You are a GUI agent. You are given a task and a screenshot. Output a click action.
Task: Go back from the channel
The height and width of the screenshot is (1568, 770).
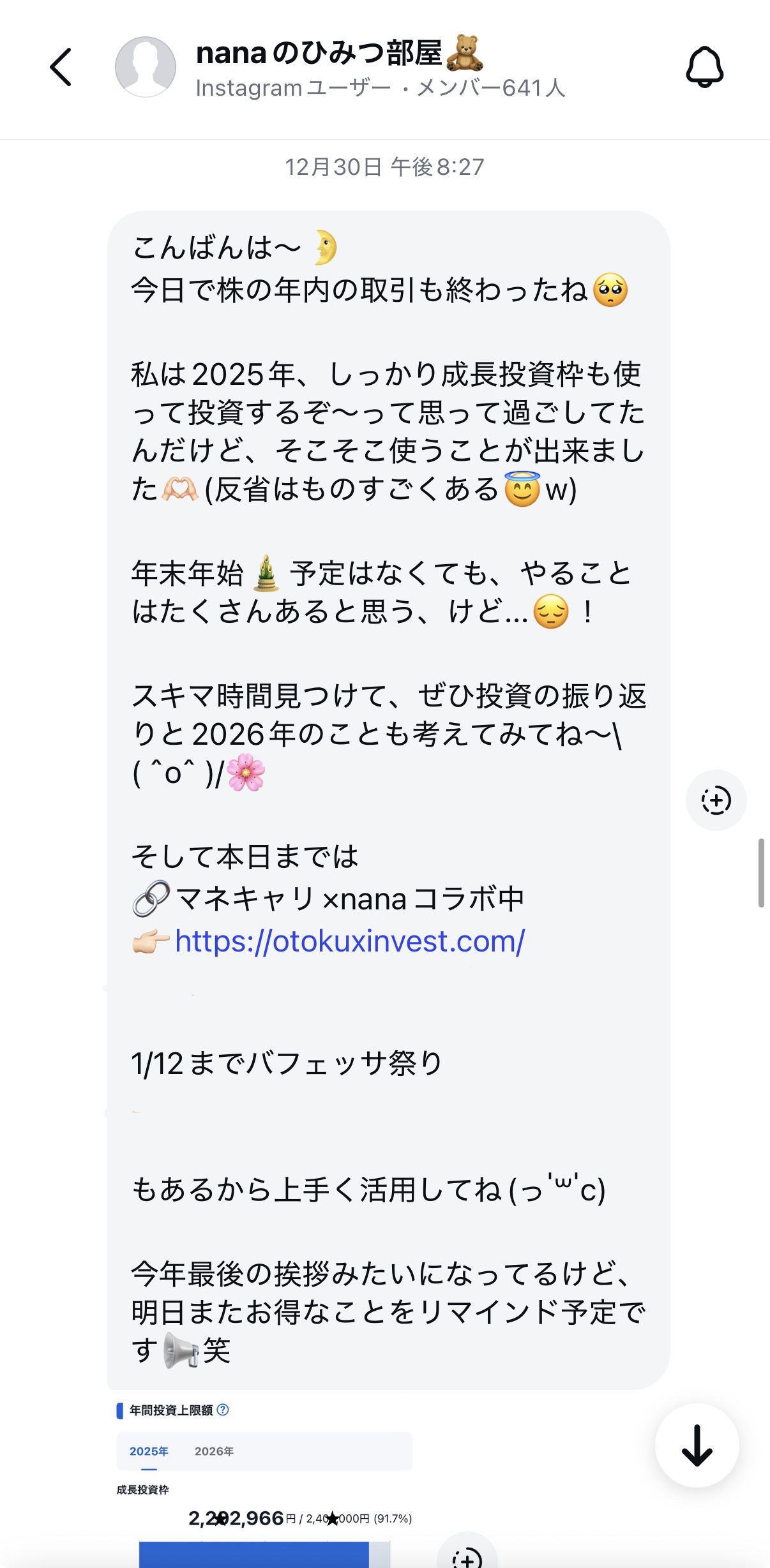coord(61,67)
